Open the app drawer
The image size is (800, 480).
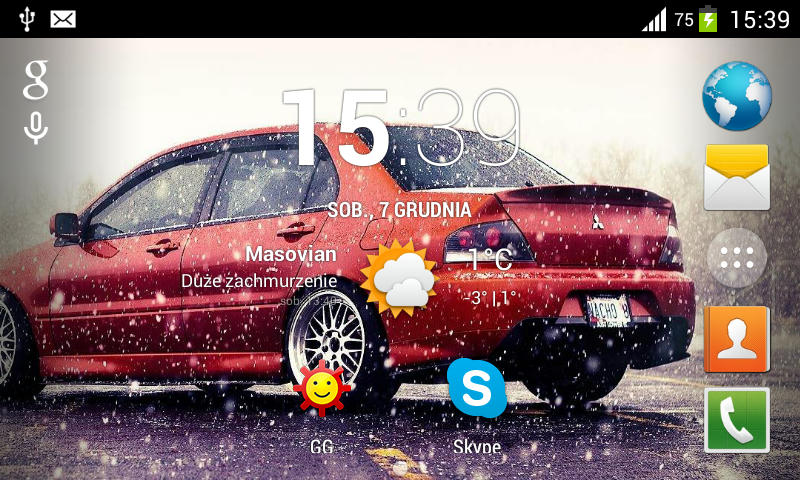click(x=737, y=258)
